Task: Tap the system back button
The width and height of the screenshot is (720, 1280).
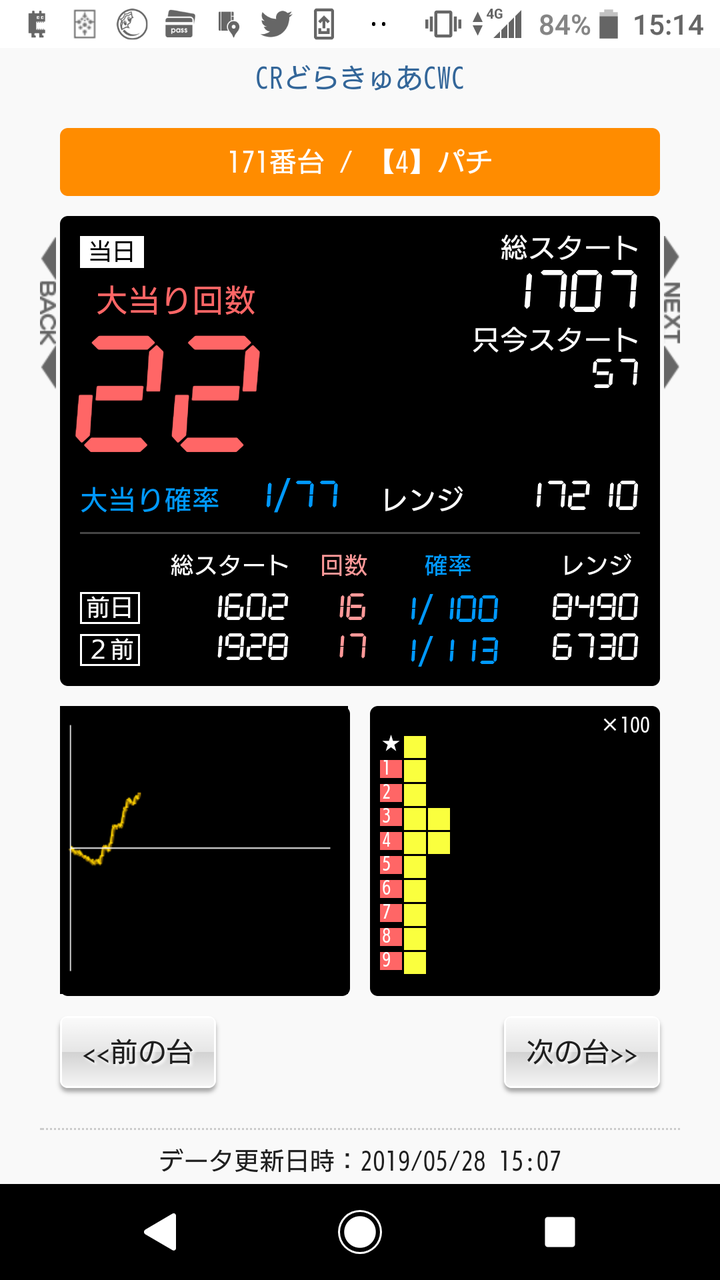Action: tap(161, 1232)
